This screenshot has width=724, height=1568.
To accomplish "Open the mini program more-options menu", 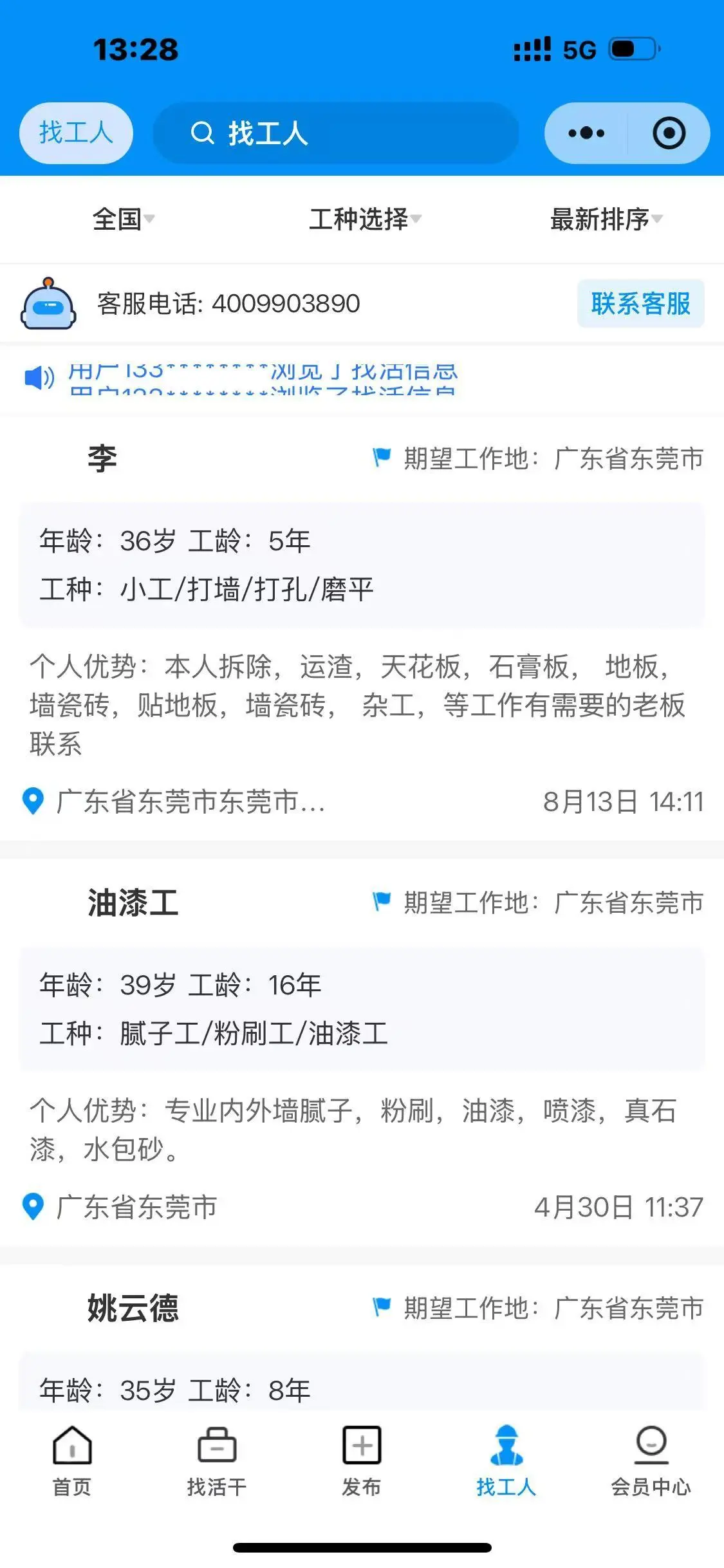I will 586,133.
